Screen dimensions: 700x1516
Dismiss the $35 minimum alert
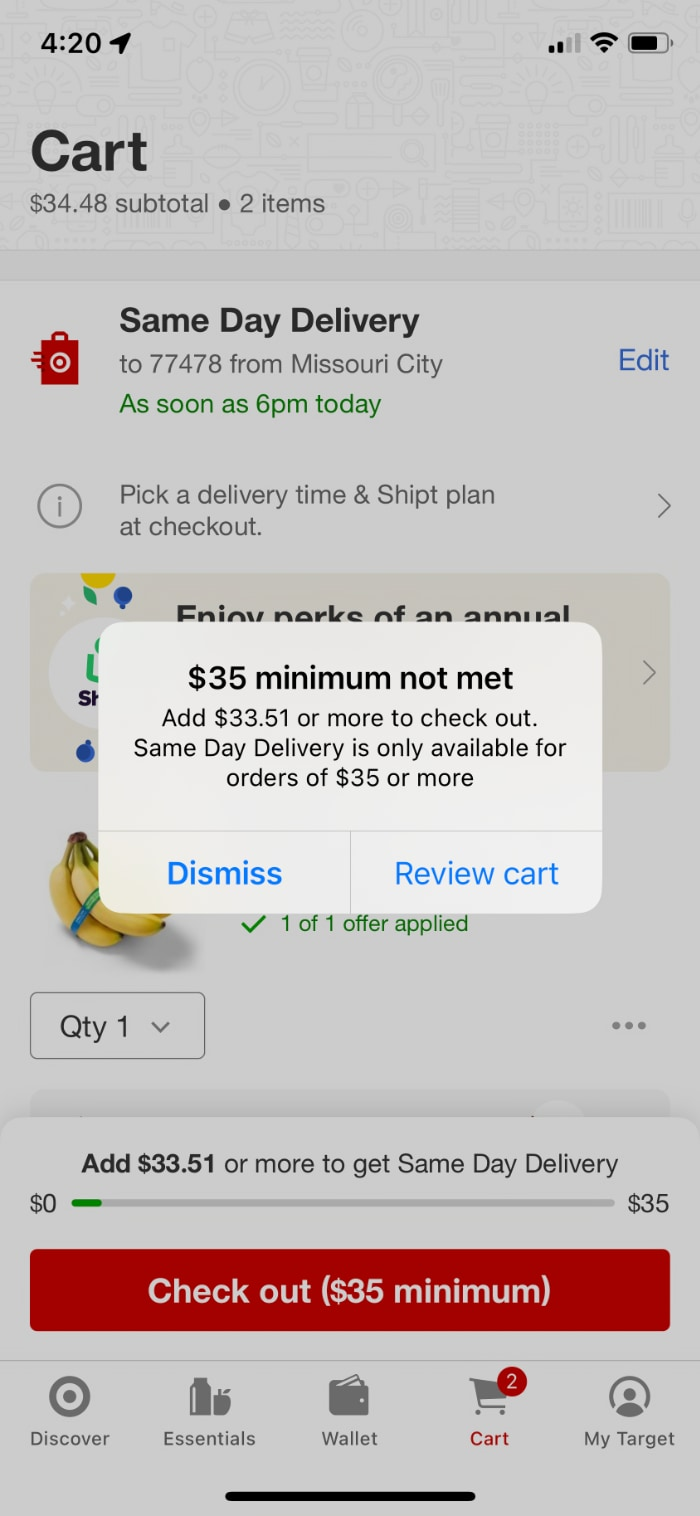pyautogui.click(x=224, y=873)
